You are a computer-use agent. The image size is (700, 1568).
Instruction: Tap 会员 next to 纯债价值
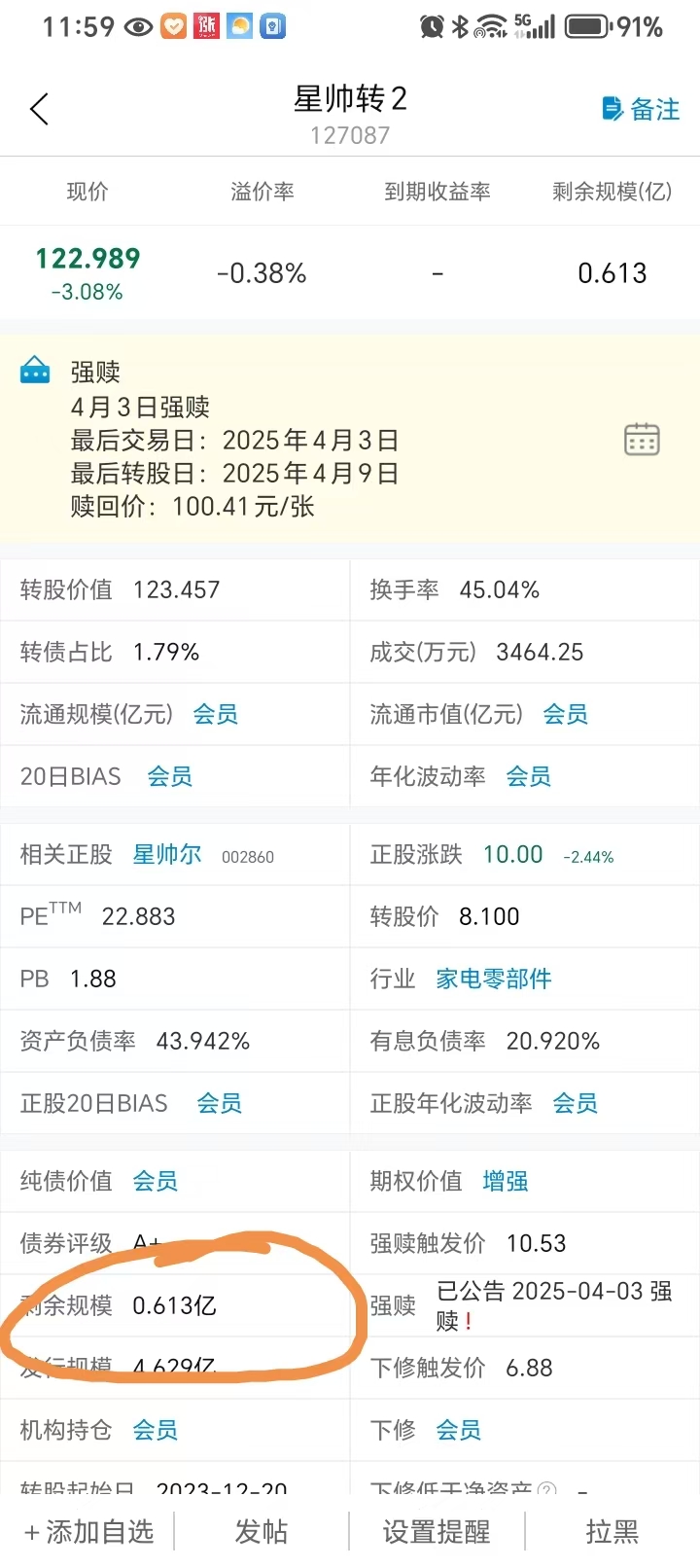155,1181
